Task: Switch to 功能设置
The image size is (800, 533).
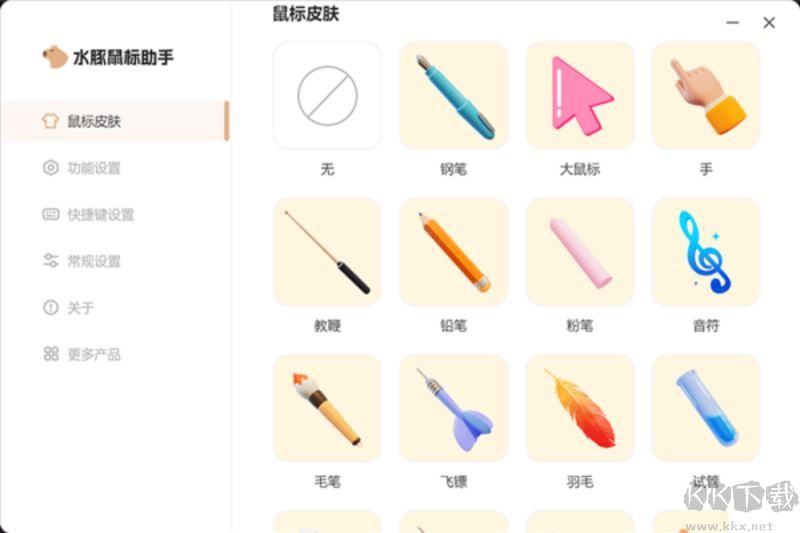Action: pyautogui.click(x=94, y=168)
